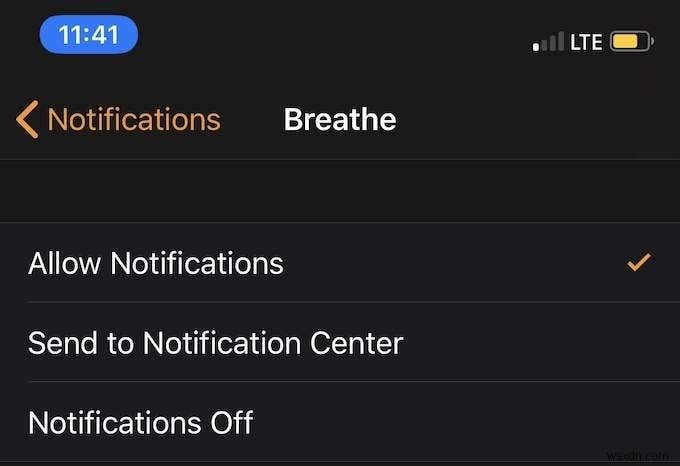This screenshot has height=466, width=680.
Task: Select Allow Notifications option
Action: coord(156,263)
